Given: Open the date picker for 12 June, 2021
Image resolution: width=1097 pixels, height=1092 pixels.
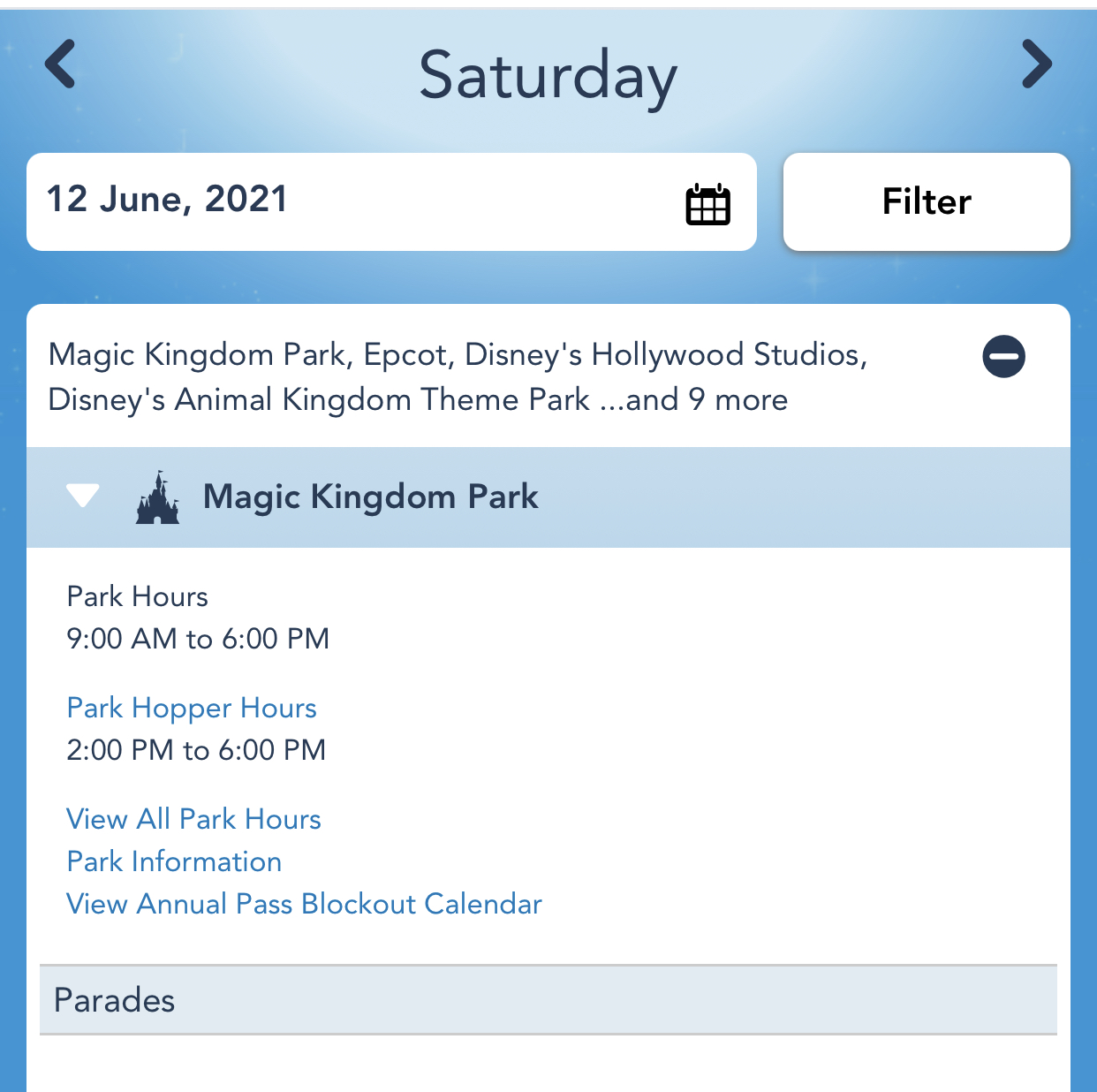Looking at the screenshot, I should coord(707,204).
